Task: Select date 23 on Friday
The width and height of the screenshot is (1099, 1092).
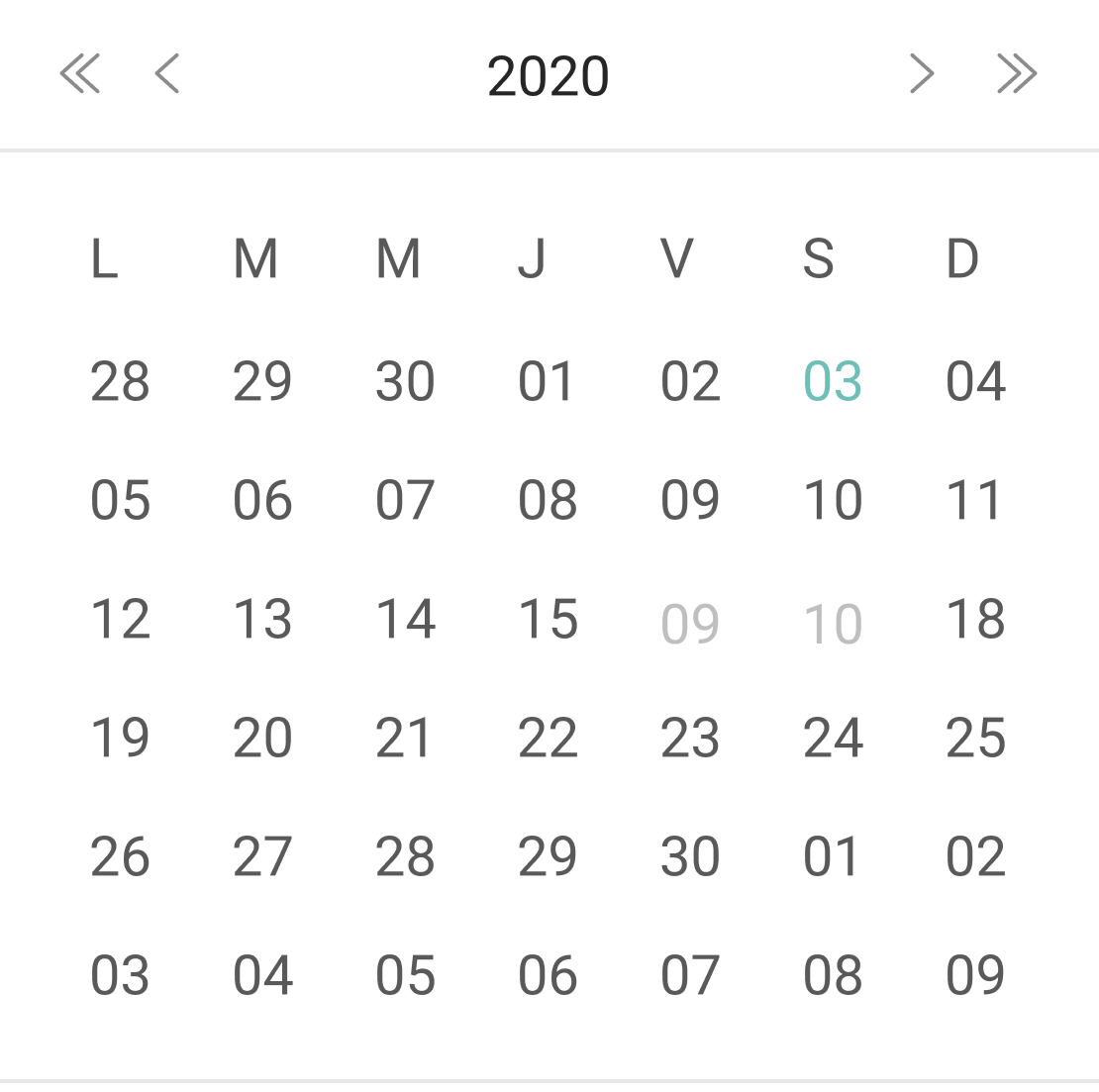Action: click(690, 739)
